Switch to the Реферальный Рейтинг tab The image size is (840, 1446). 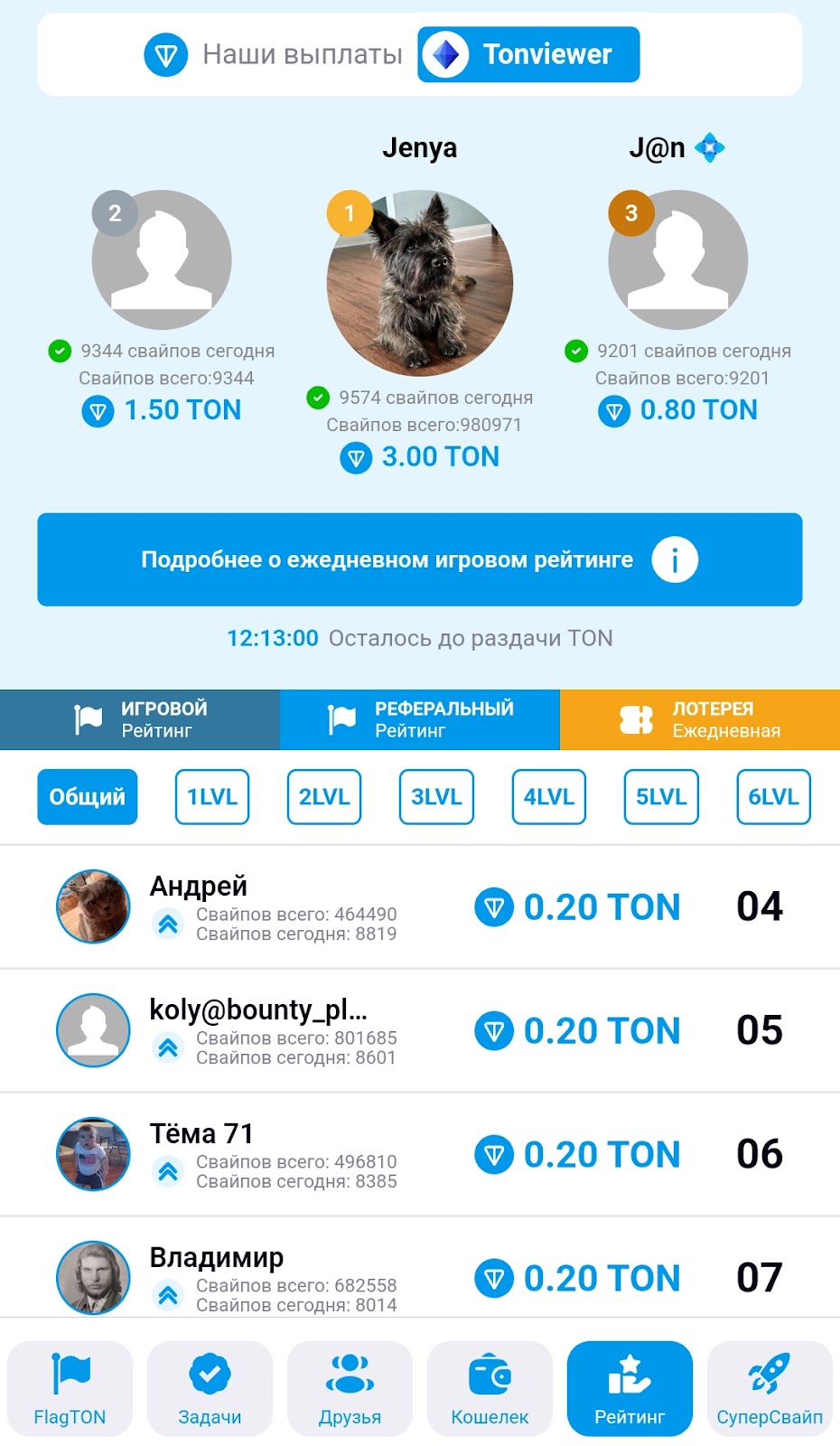tap(420, 719)
